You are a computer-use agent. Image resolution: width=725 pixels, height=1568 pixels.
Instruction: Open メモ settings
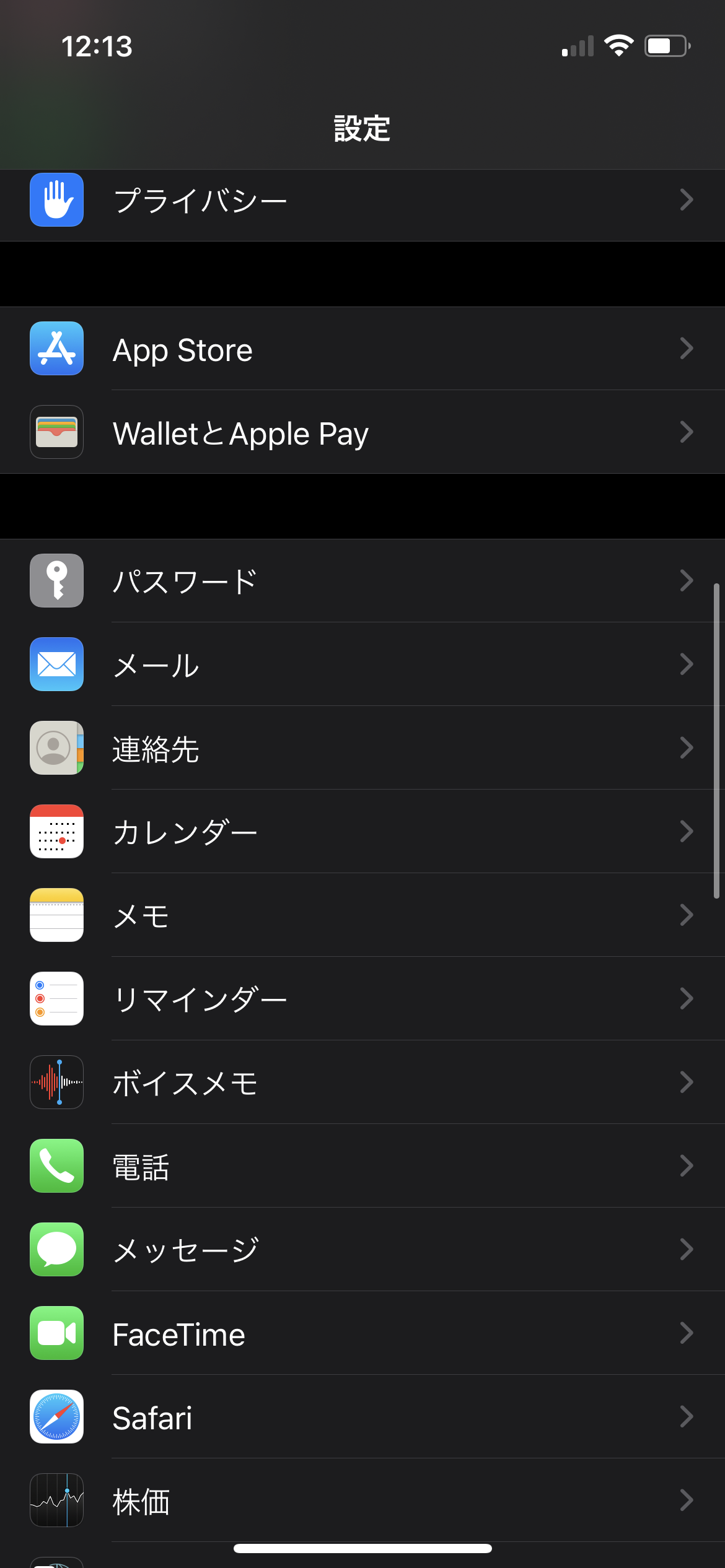[x=362, y=915]
